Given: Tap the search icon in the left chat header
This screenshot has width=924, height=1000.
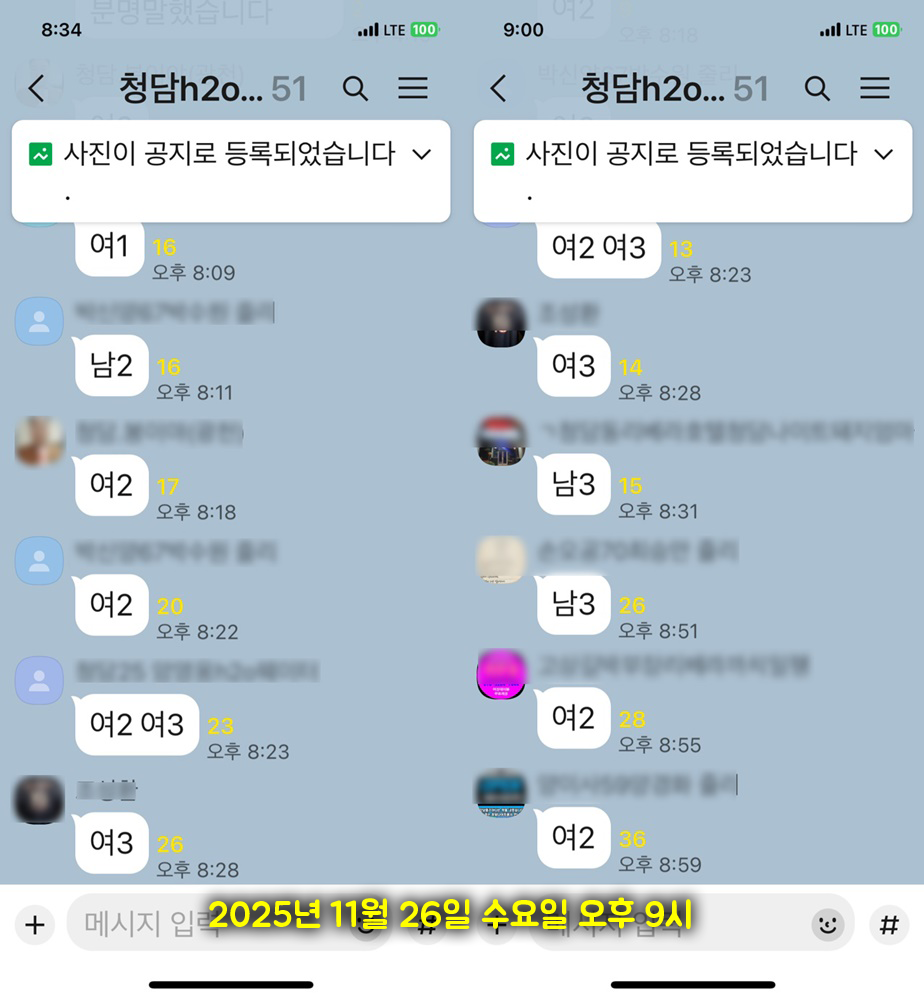Looking at the screenshot, I should 356,88.
